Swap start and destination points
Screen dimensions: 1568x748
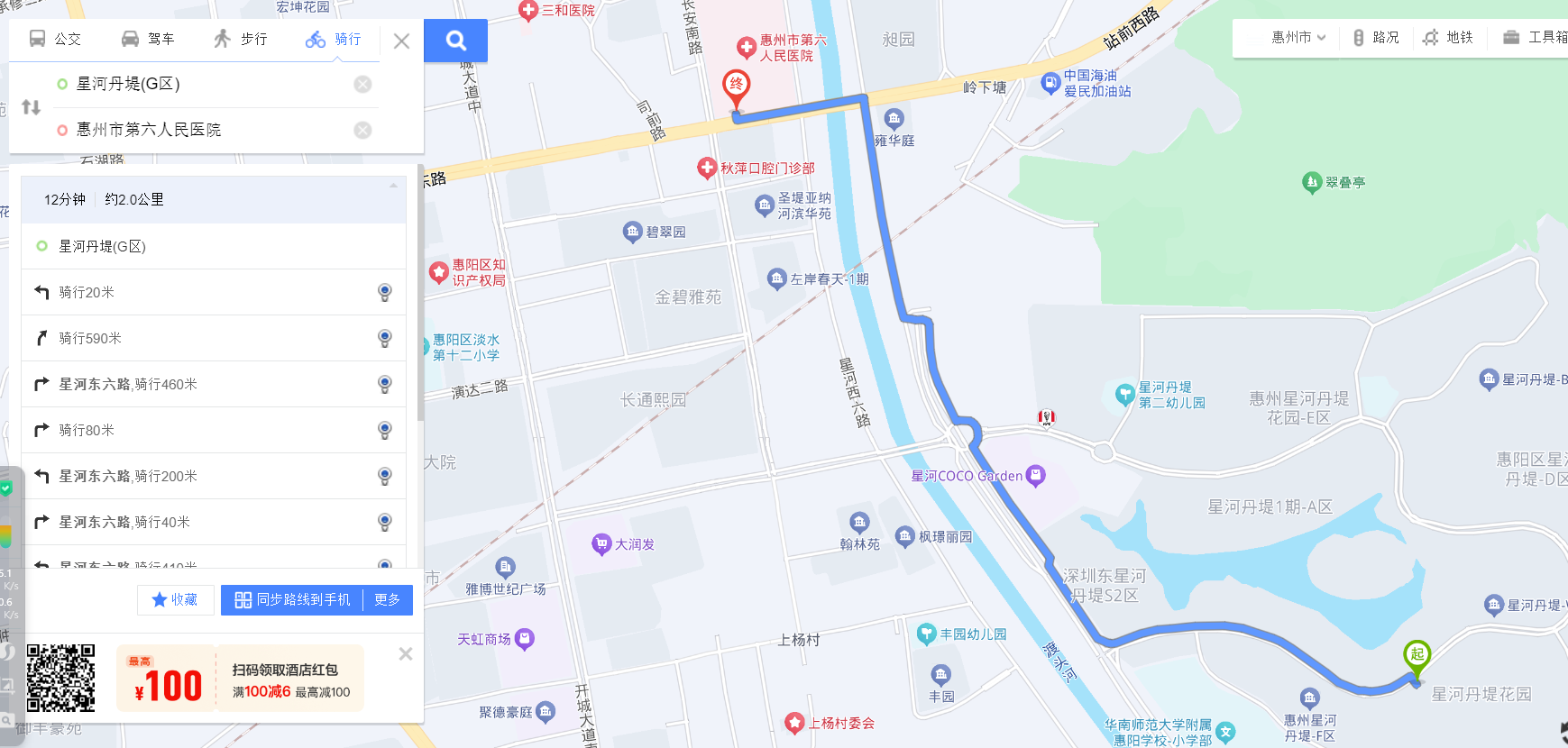tap(32, 107)
